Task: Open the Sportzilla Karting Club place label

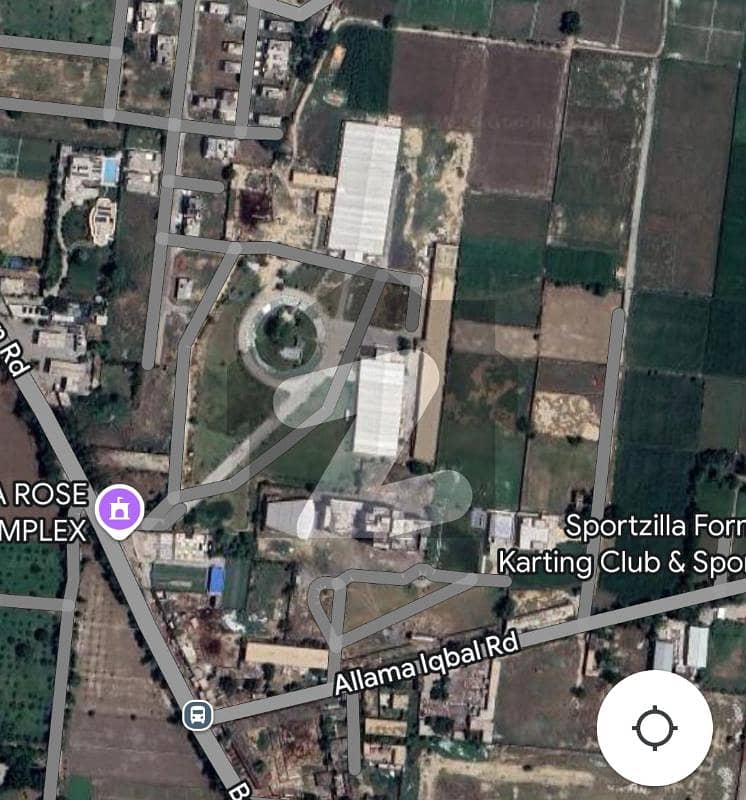Action: tap(622, 544)
